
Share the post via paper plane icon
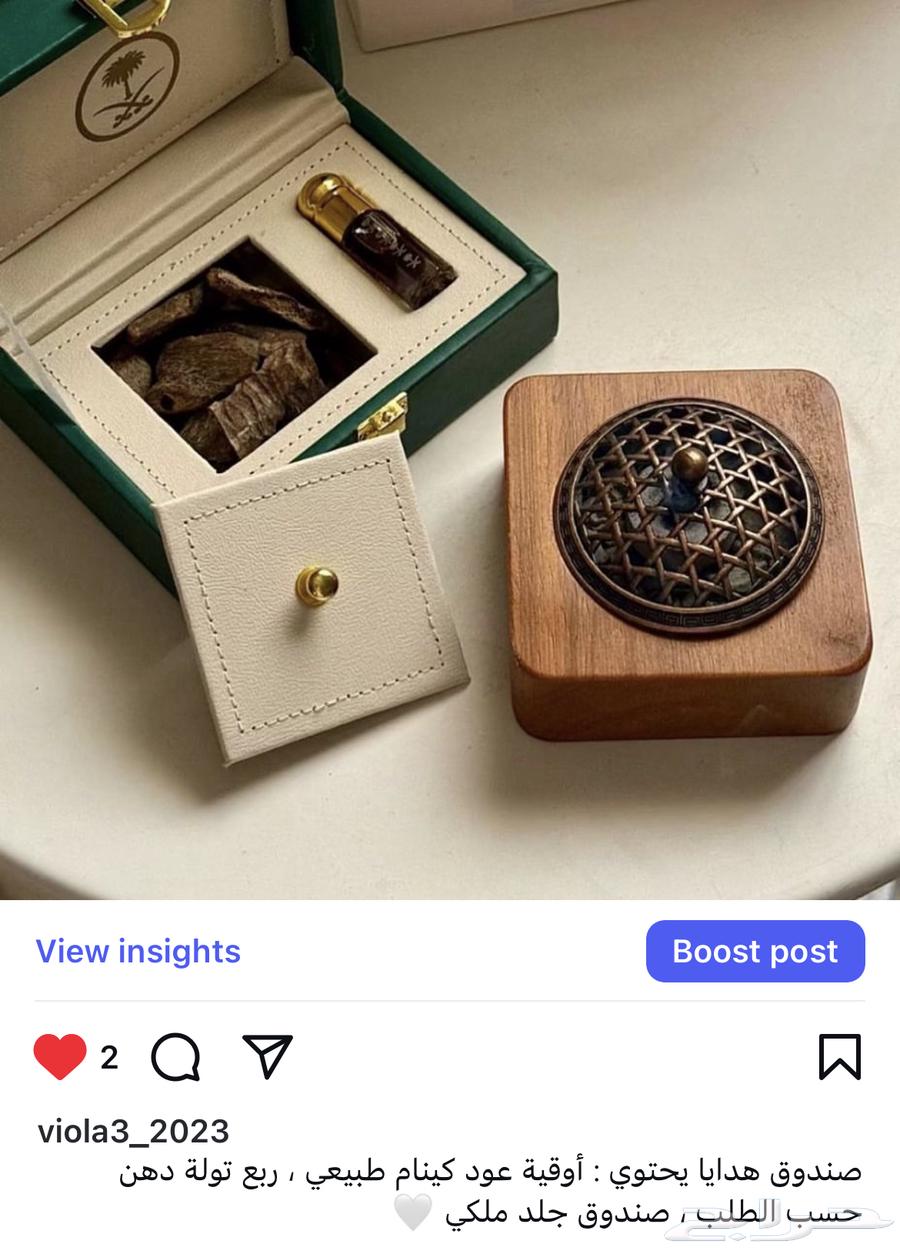[x=267, y=1056]
